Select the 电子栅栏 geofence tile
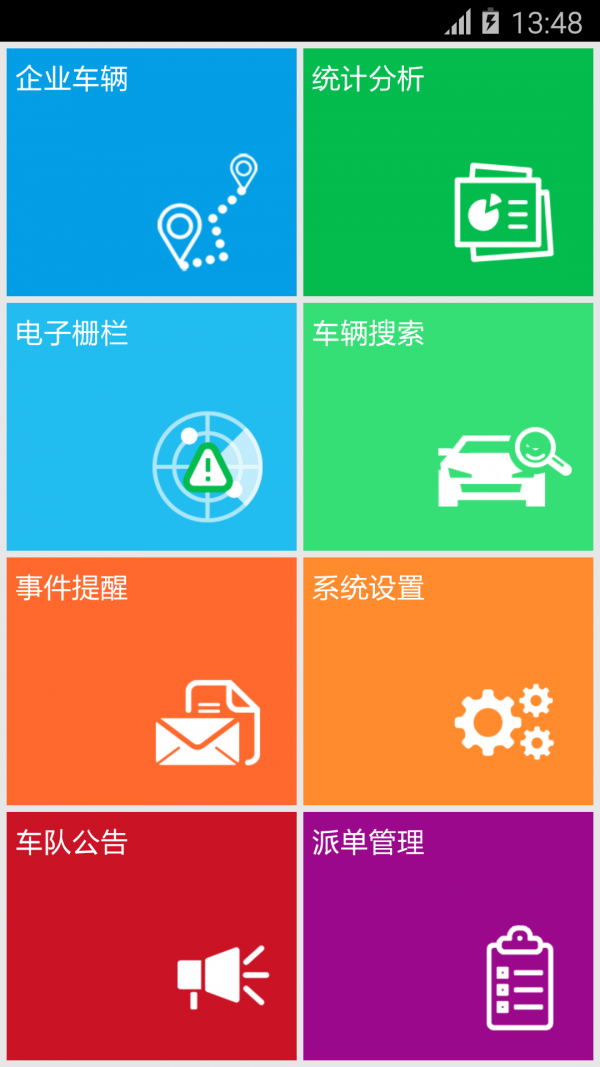This screenshot has width=600, height=1067. coord(152,427)
